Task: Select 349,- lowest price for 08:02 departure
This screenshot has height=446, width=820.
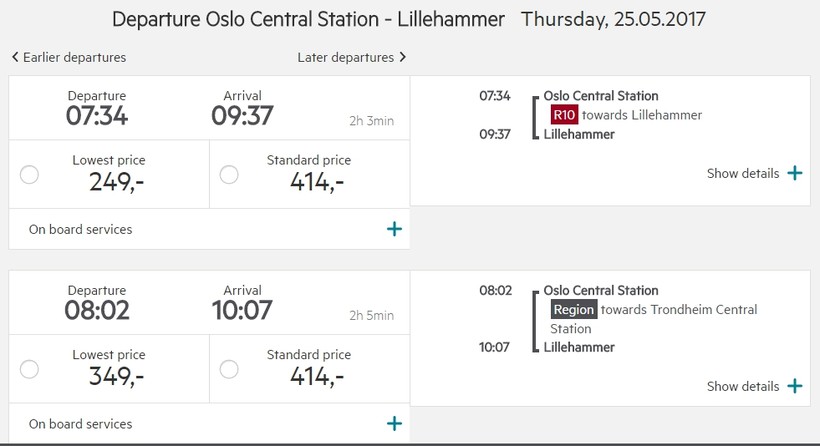Action: pyautogui.click(x=29, y=369)
